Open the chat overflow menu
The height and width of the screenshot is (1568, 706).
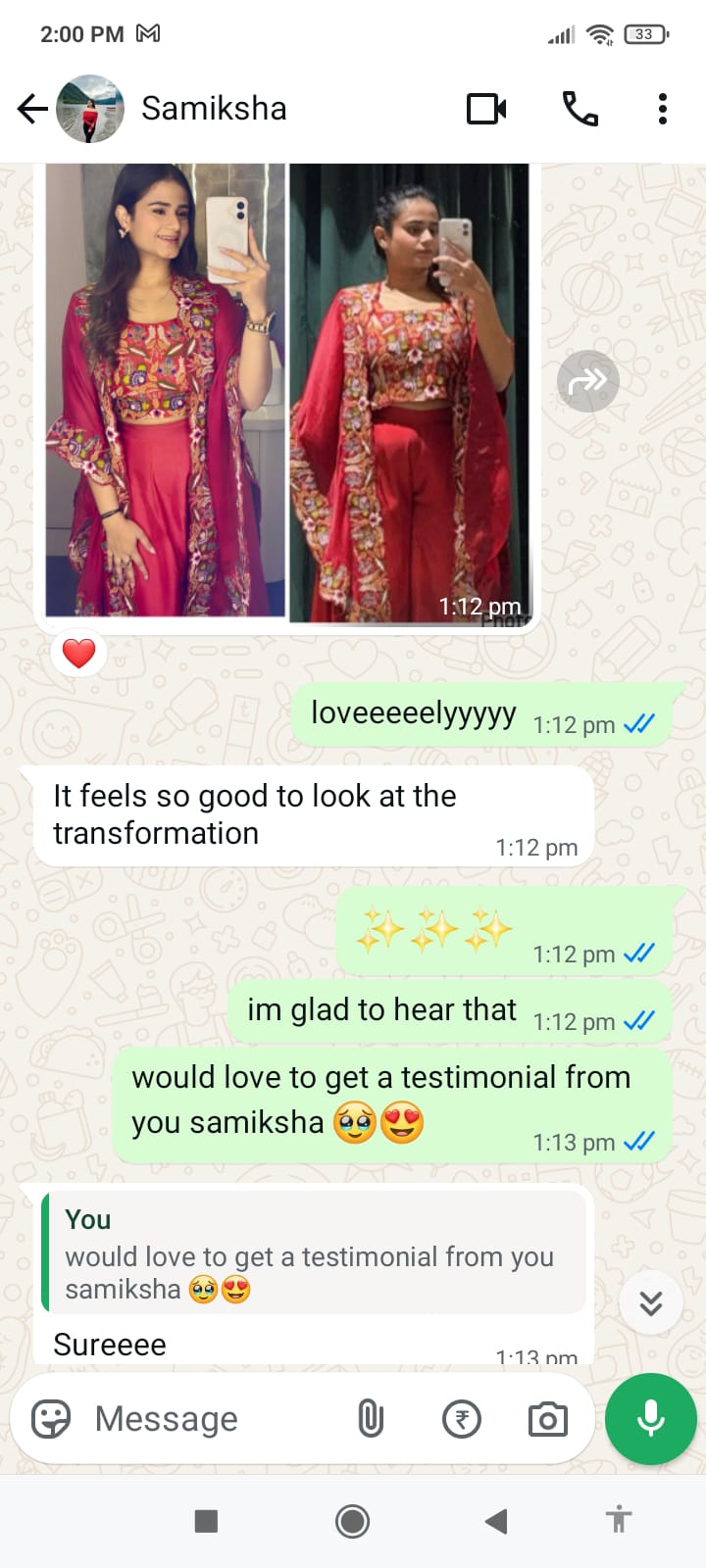[x=663, y=109]
